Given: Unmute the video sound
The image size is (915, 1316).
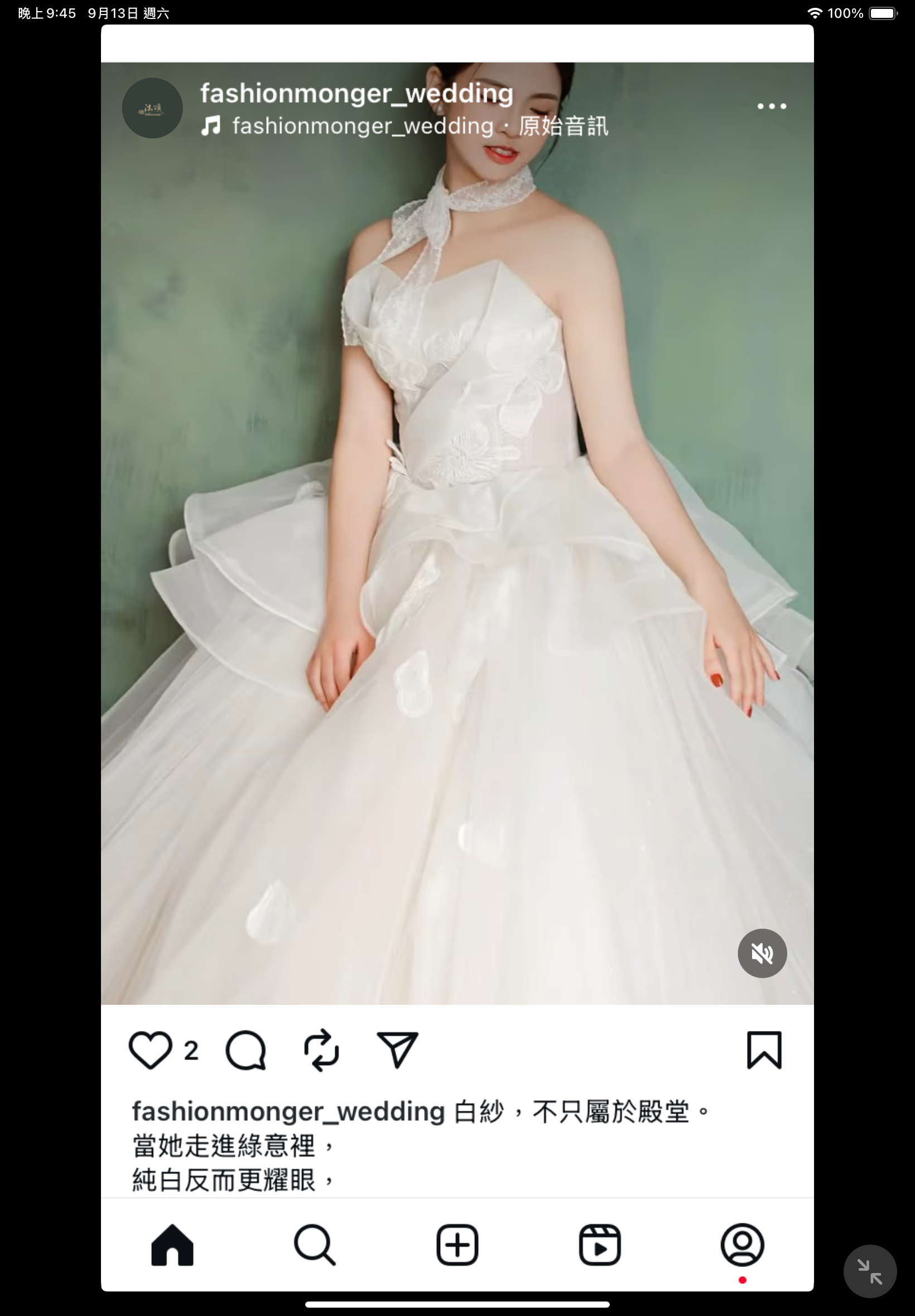Looking at the screenshot, I should 762,954.
